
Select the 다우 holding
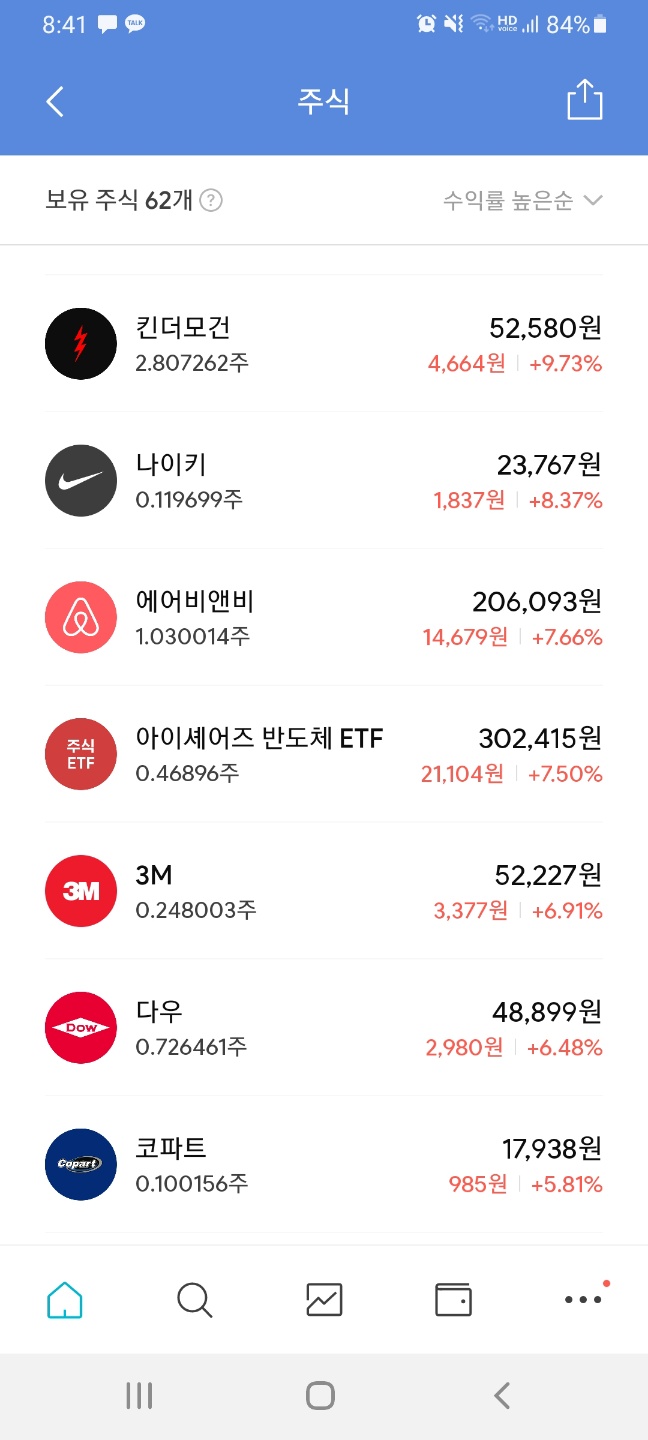click(x=324, y=1029)
